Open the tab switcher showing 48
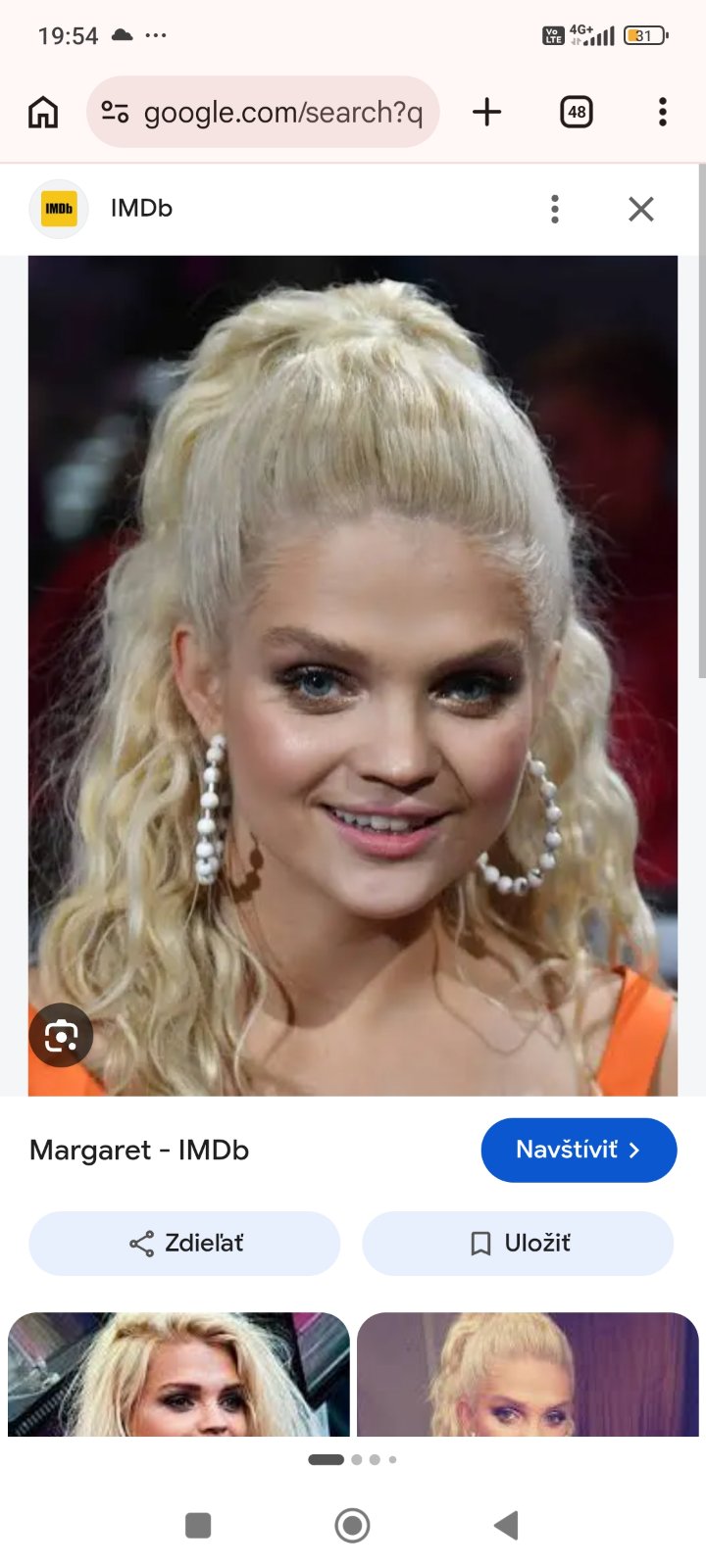Image resolution: width=706 pixels, height=1568 pixels. [577, 112]
